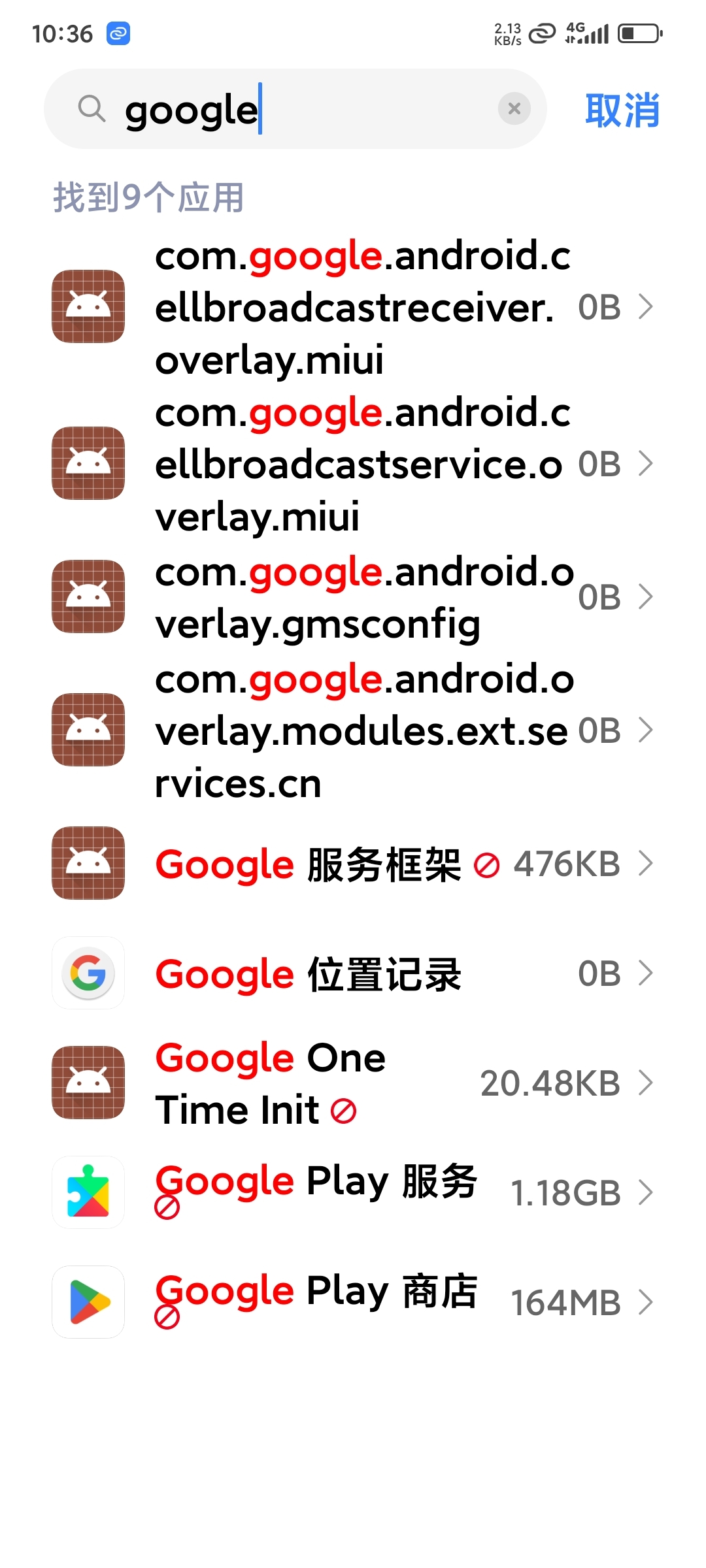This screenshot has width=706, height=1568.
Task: Open Google One Time Init details
Action: [x=353, y=1083]
